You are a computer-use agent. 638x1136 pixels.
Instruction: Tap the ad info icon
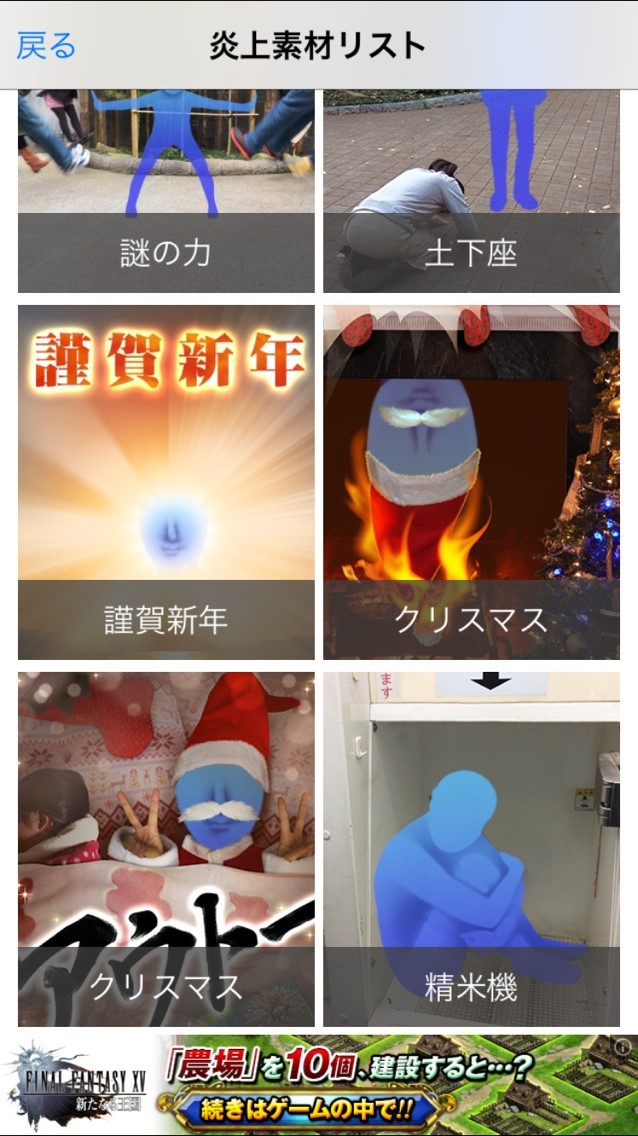point(622,1046)
